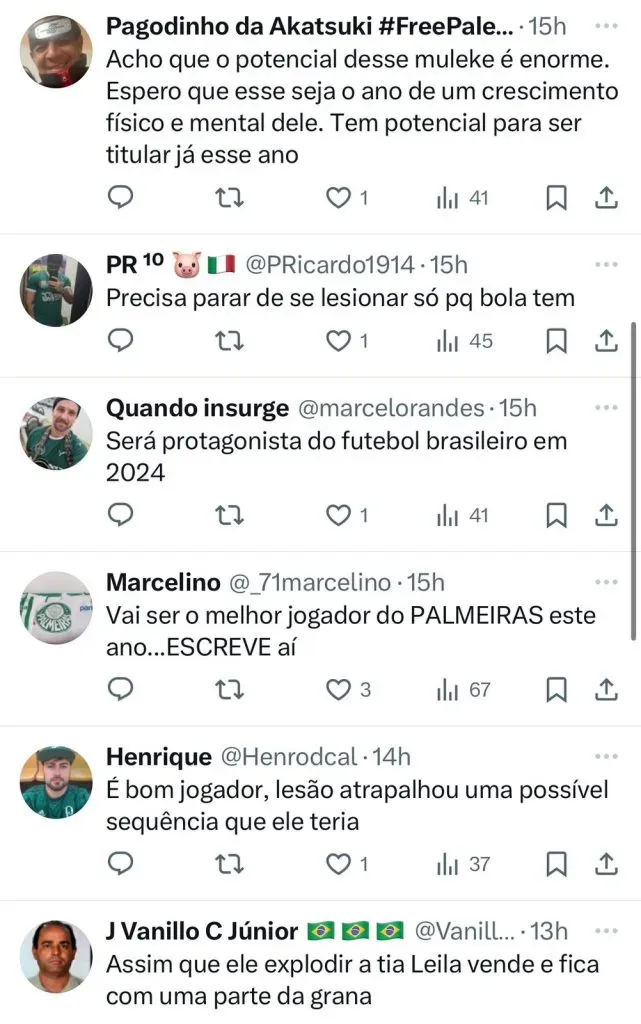Retweet the post by @PRicardo1914
The image size is (641, 1024).
pyautogui.click(x=230, y=341)
